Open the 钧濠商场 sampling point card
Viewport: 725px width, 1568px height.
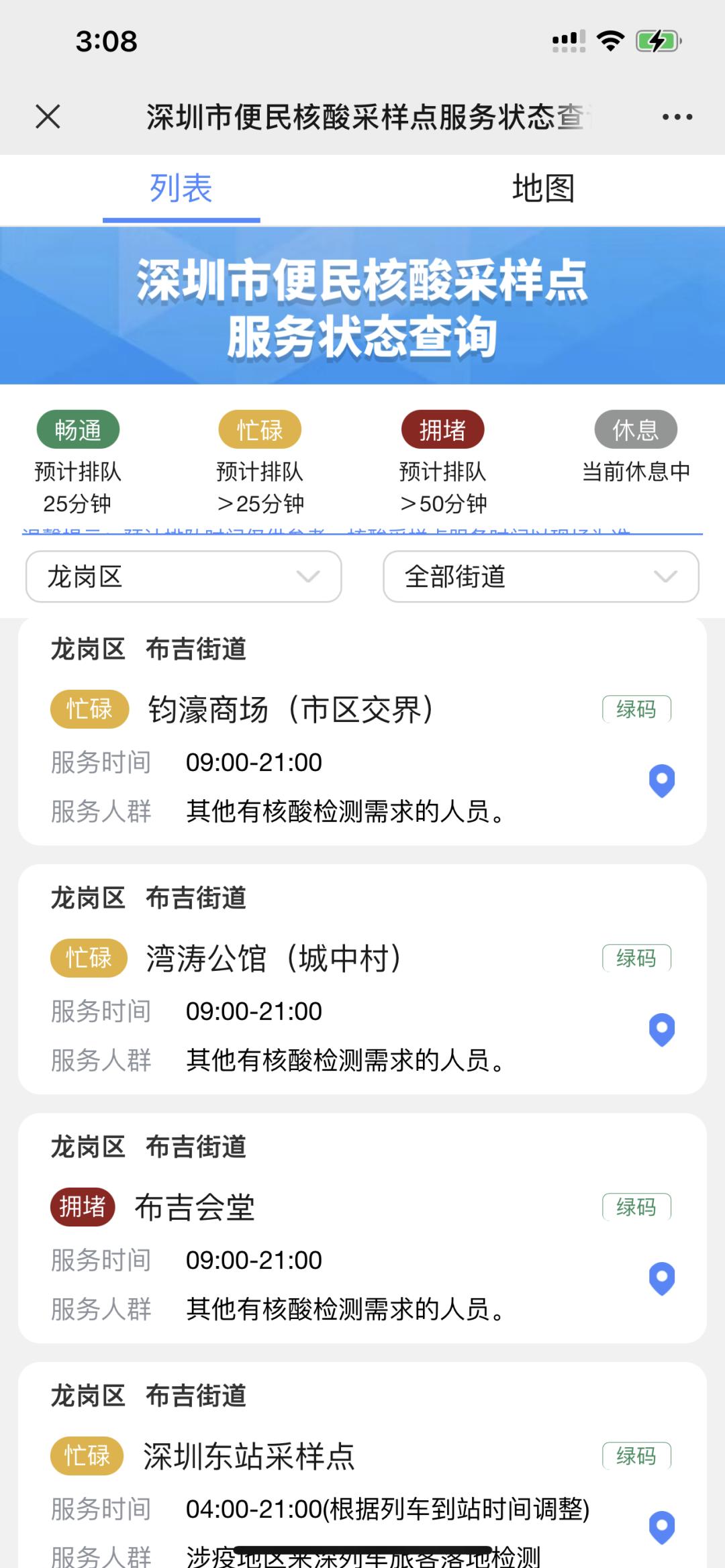click(290, 710)
